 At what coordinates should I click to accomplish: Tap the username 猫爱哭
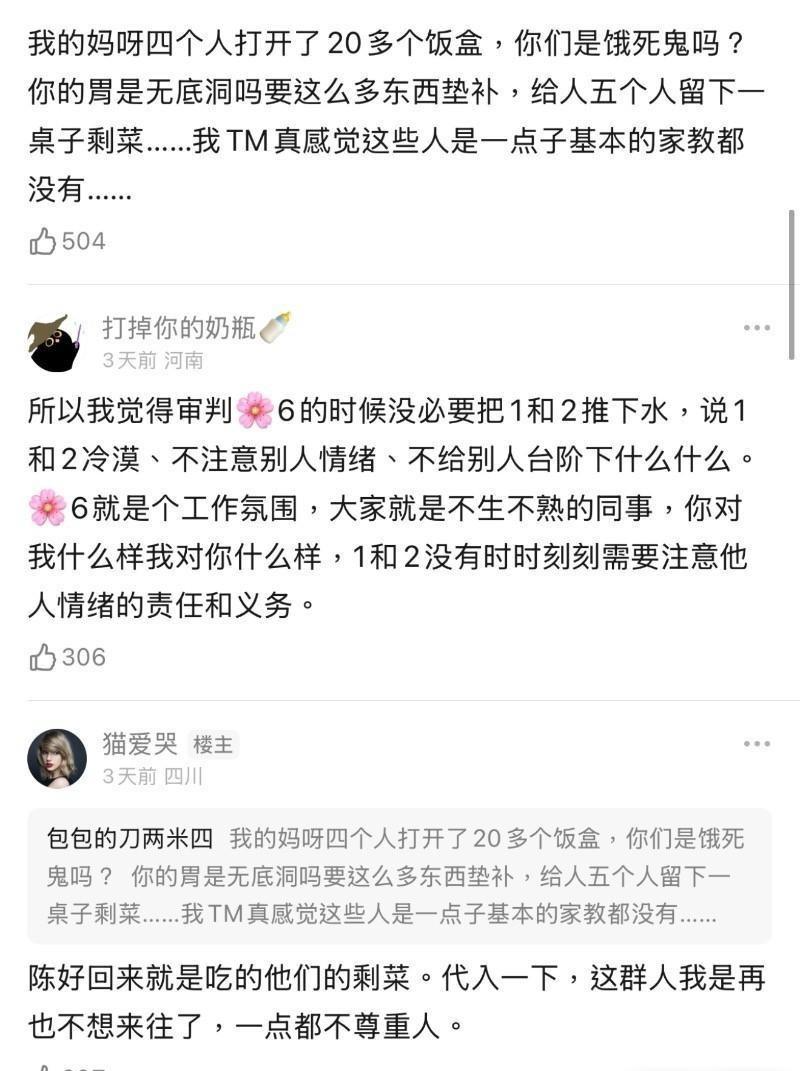(140, 744)
